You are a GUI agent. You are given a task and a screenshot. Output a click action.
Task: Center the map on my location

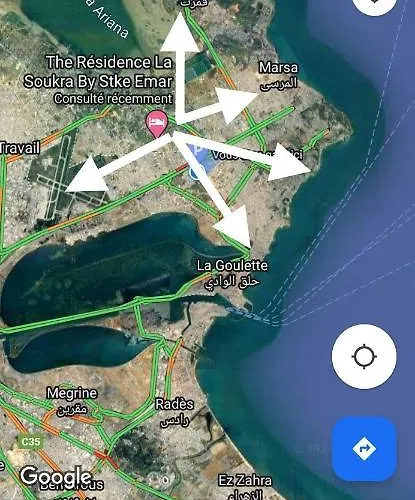[364, 356]
